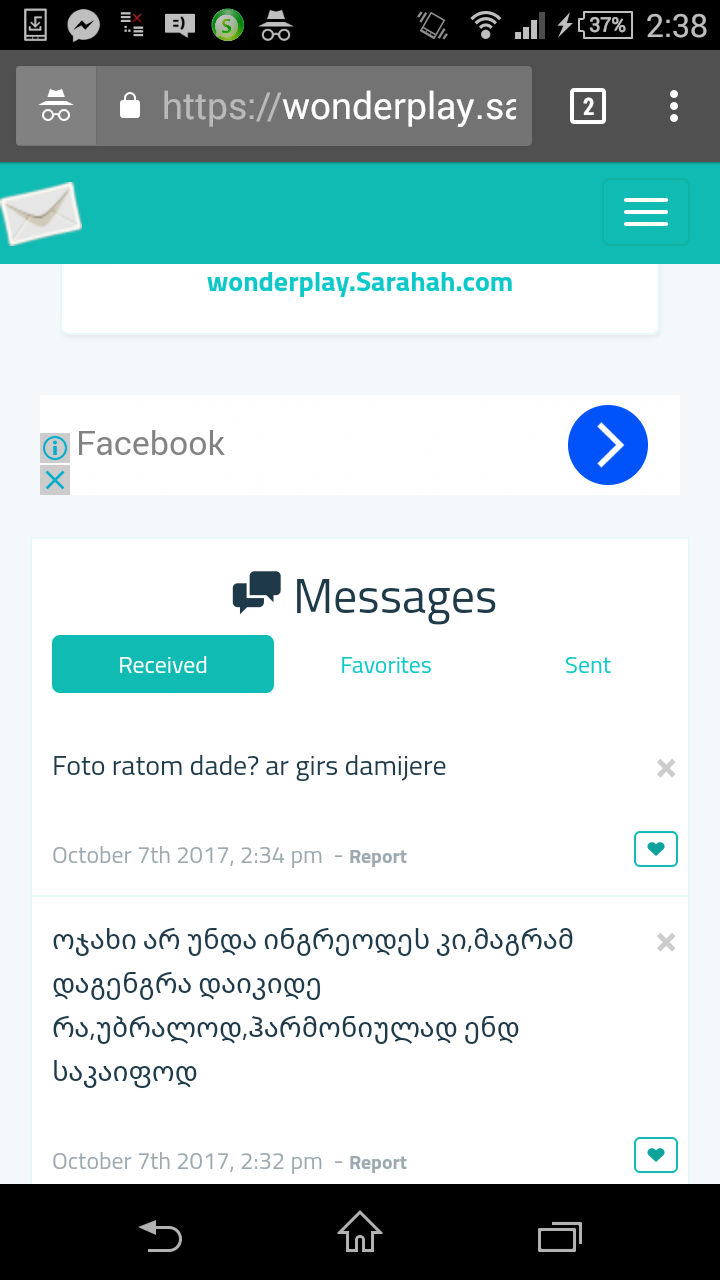Go to the home screen
The image size is (720, 1280).
[360, 1233]
